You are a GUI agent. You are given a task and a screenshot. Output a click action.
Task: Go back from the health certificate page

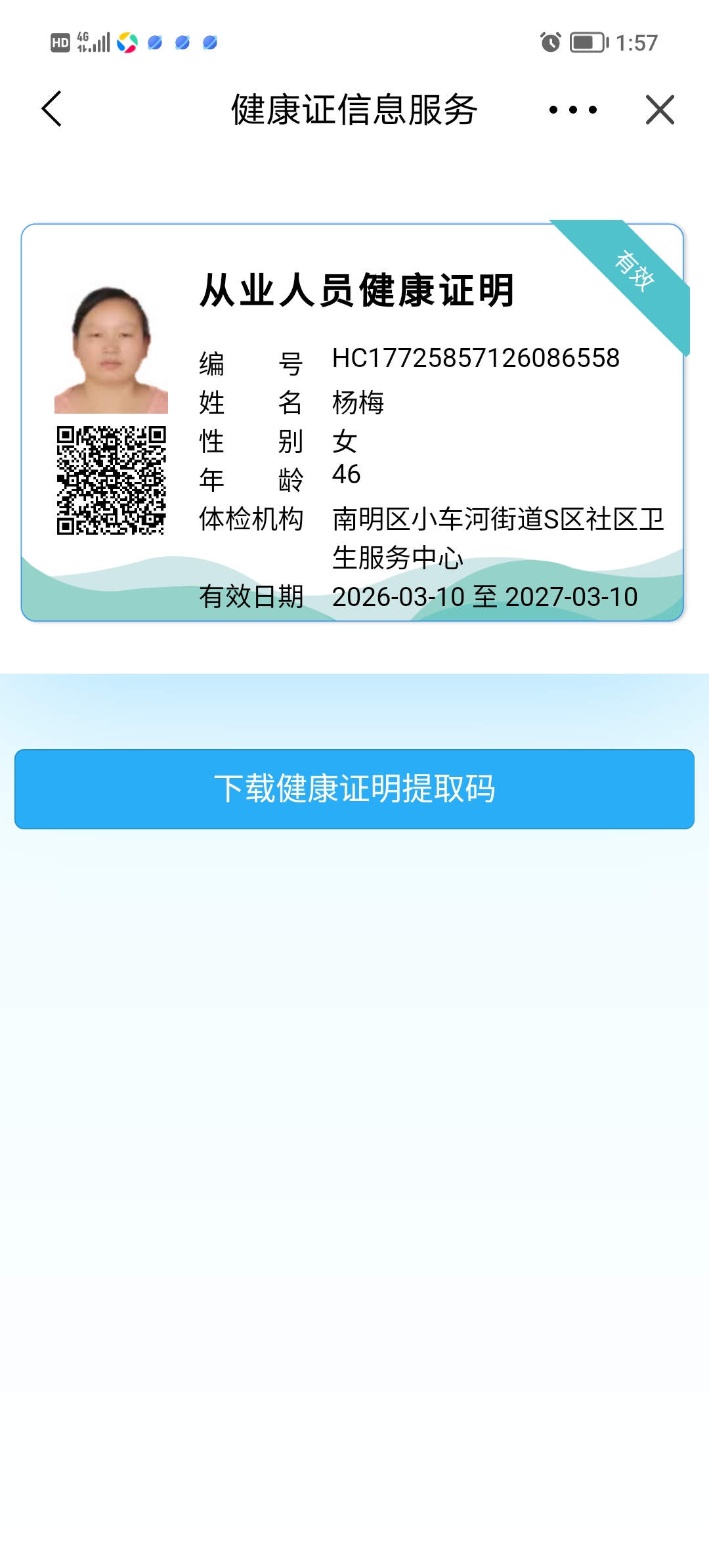[x=51, y=109]
